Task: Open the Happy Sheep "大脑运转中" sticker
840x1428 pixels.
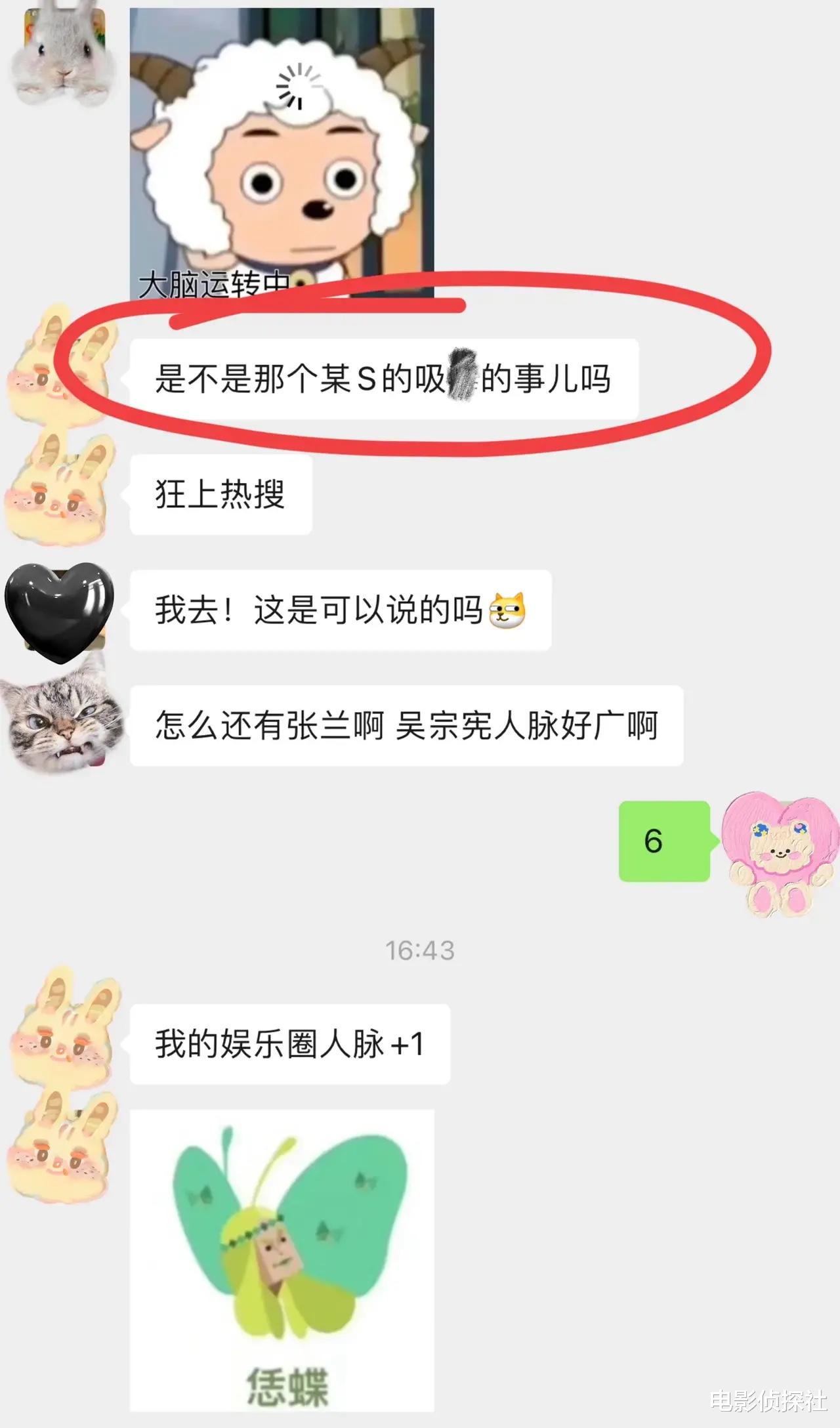Action: point(282,151)
